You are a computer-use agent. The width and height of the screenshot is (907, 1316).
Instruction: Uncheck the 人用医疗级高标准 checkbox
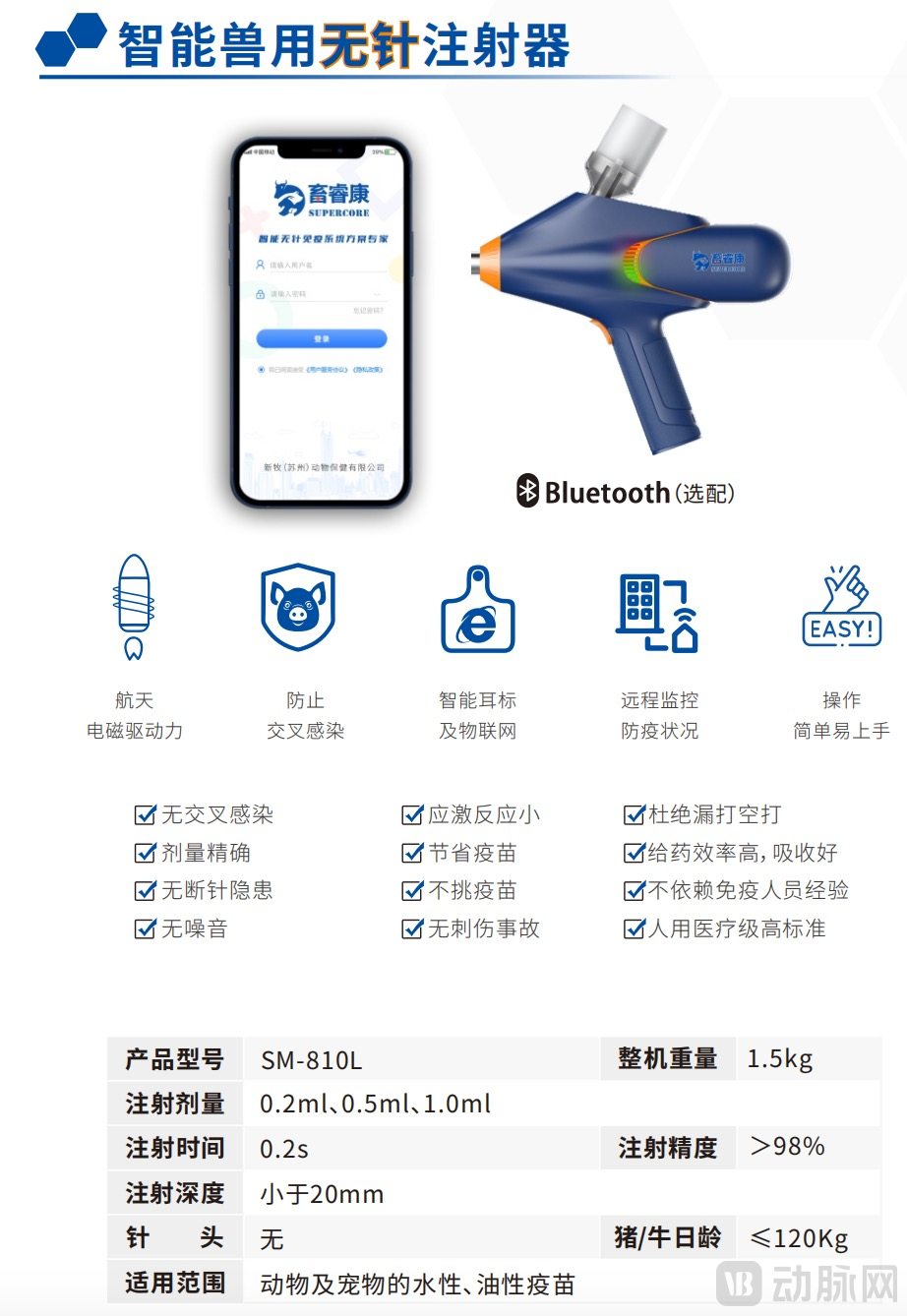(x=635, y=928)
